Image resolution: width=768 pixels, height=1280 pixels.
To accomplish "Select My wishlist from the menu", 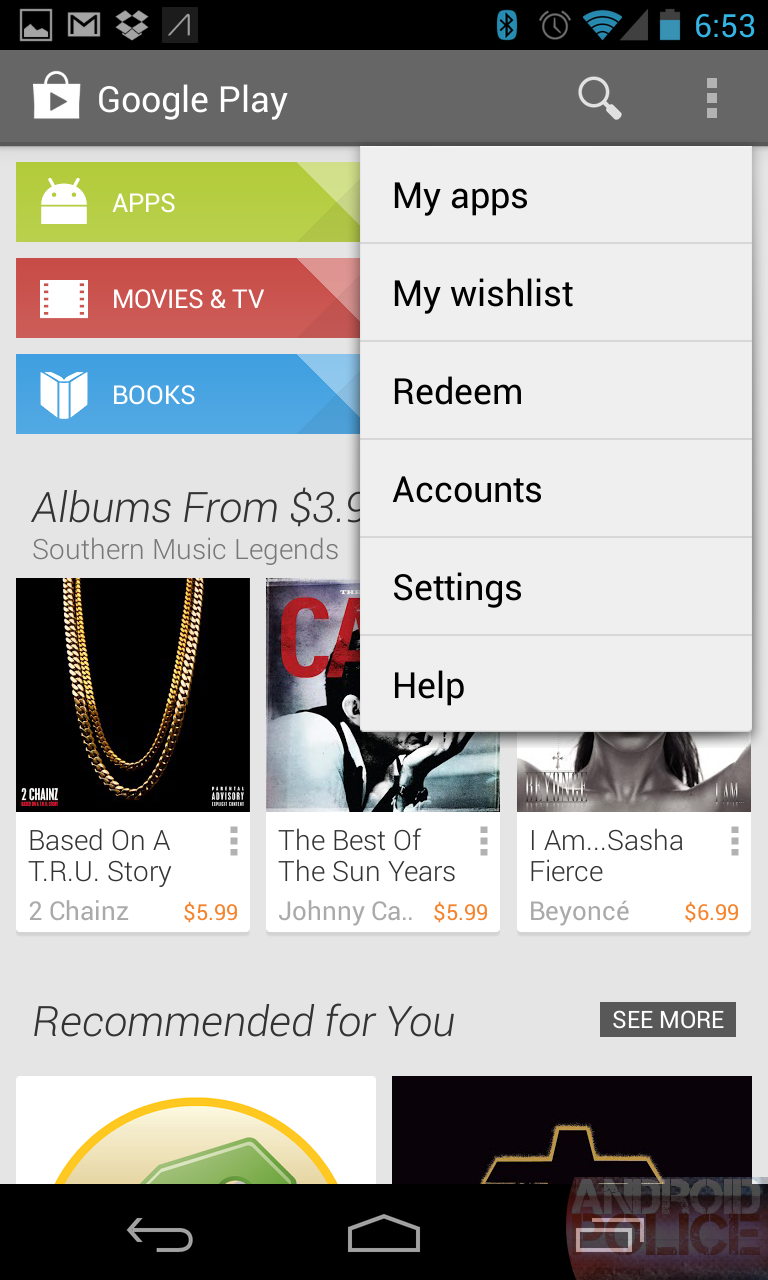I will click(483, 293).
